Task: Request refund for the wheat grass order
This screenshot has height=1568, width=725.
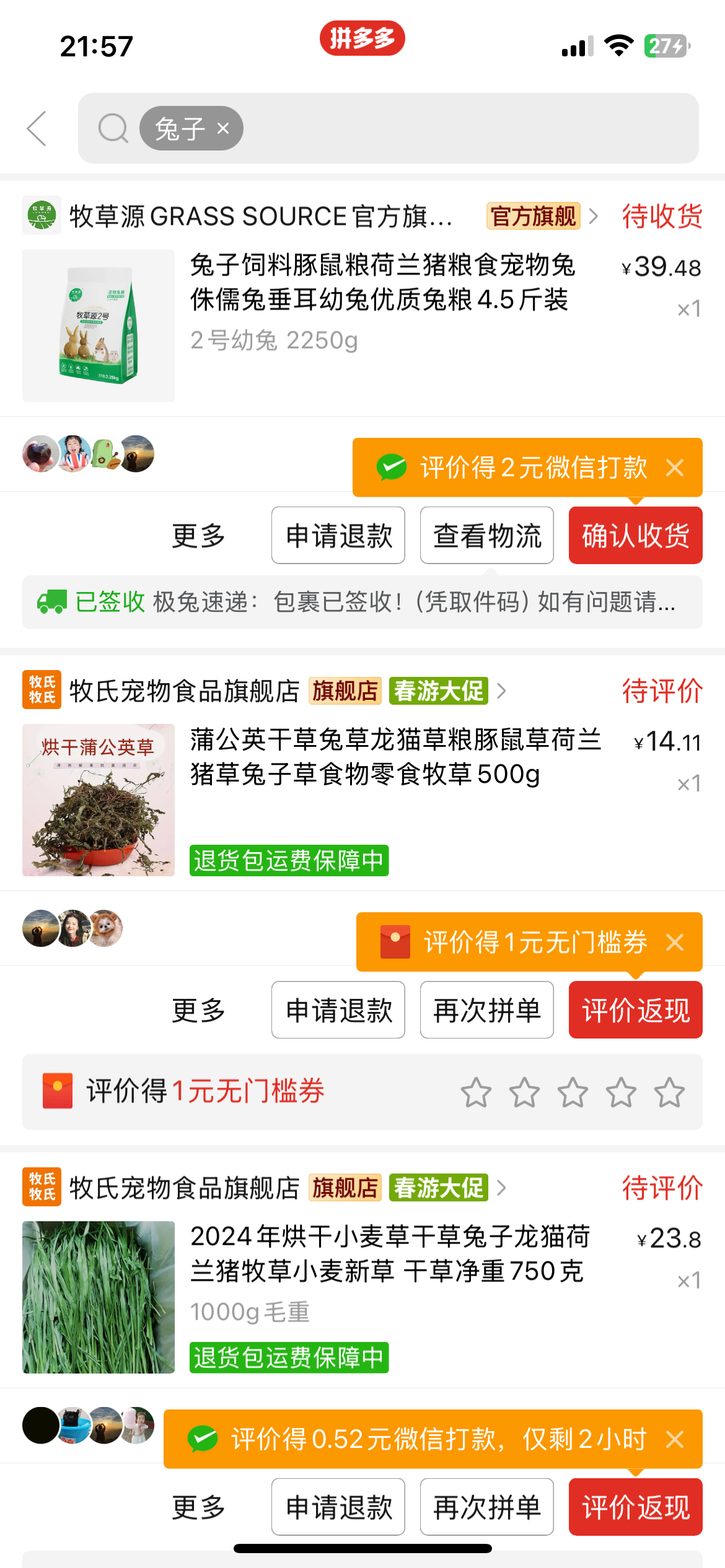Action: [x=338, y=1507]
